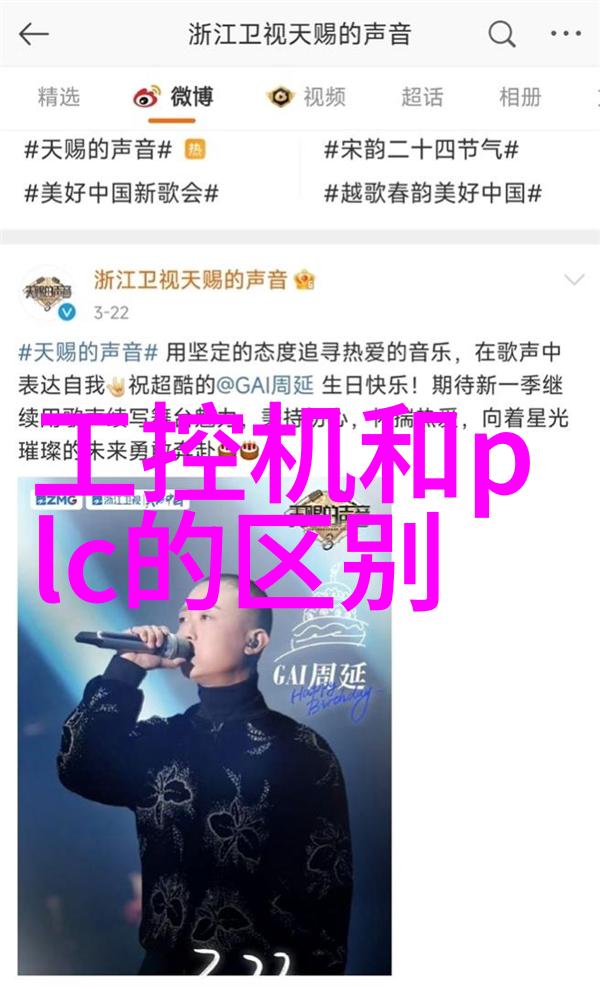
Task: Expand the post options chevron
Action: pos(574,279)
